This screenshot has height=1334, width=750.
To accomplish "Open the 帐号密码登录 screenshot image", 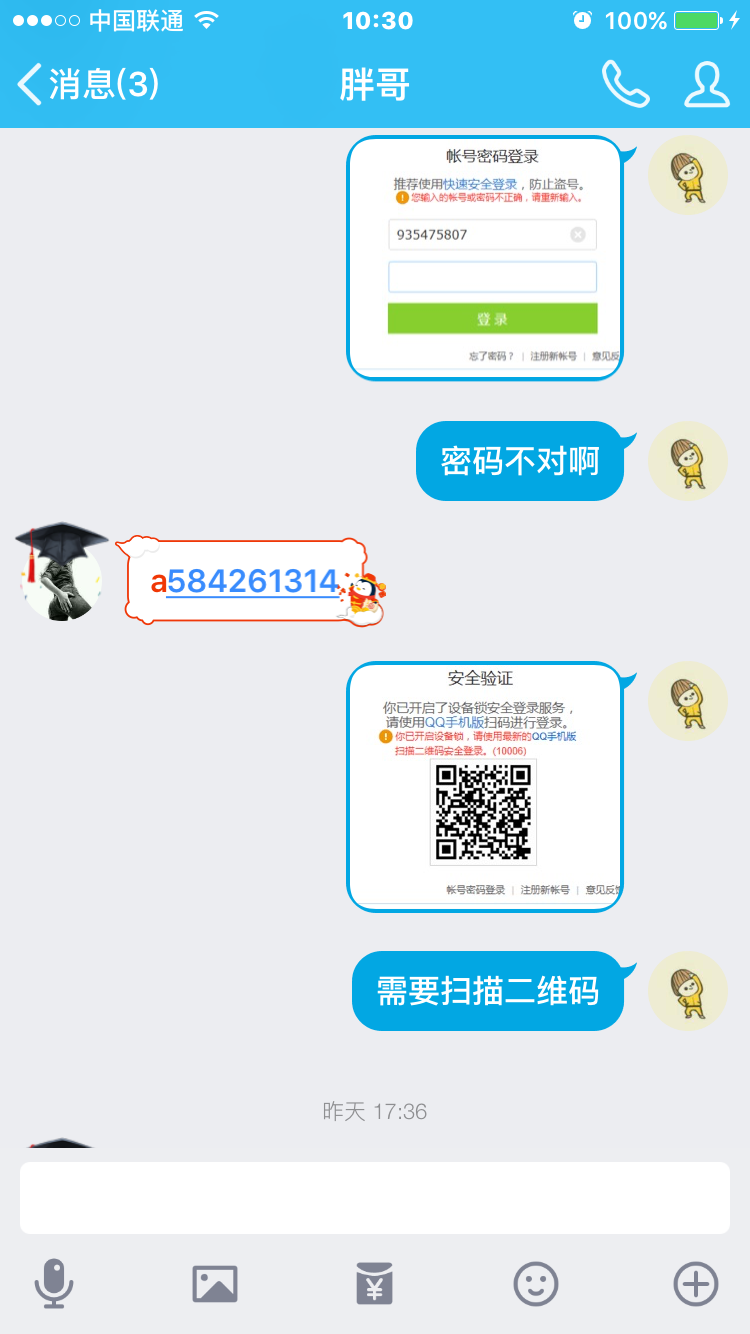I will [x=485, y=258].
